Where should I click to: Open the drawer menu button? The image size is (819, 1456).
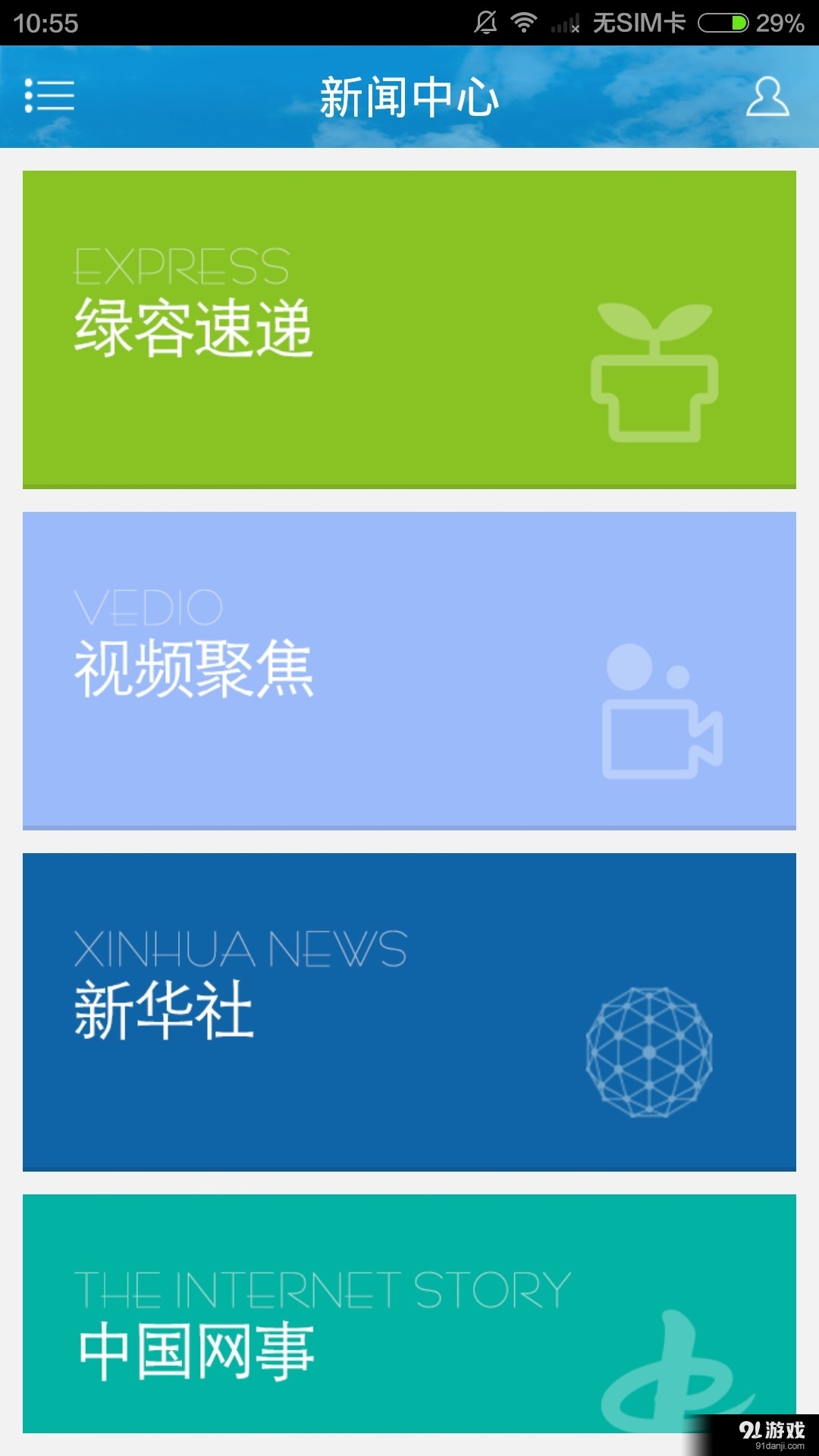(x=49, y=96)
